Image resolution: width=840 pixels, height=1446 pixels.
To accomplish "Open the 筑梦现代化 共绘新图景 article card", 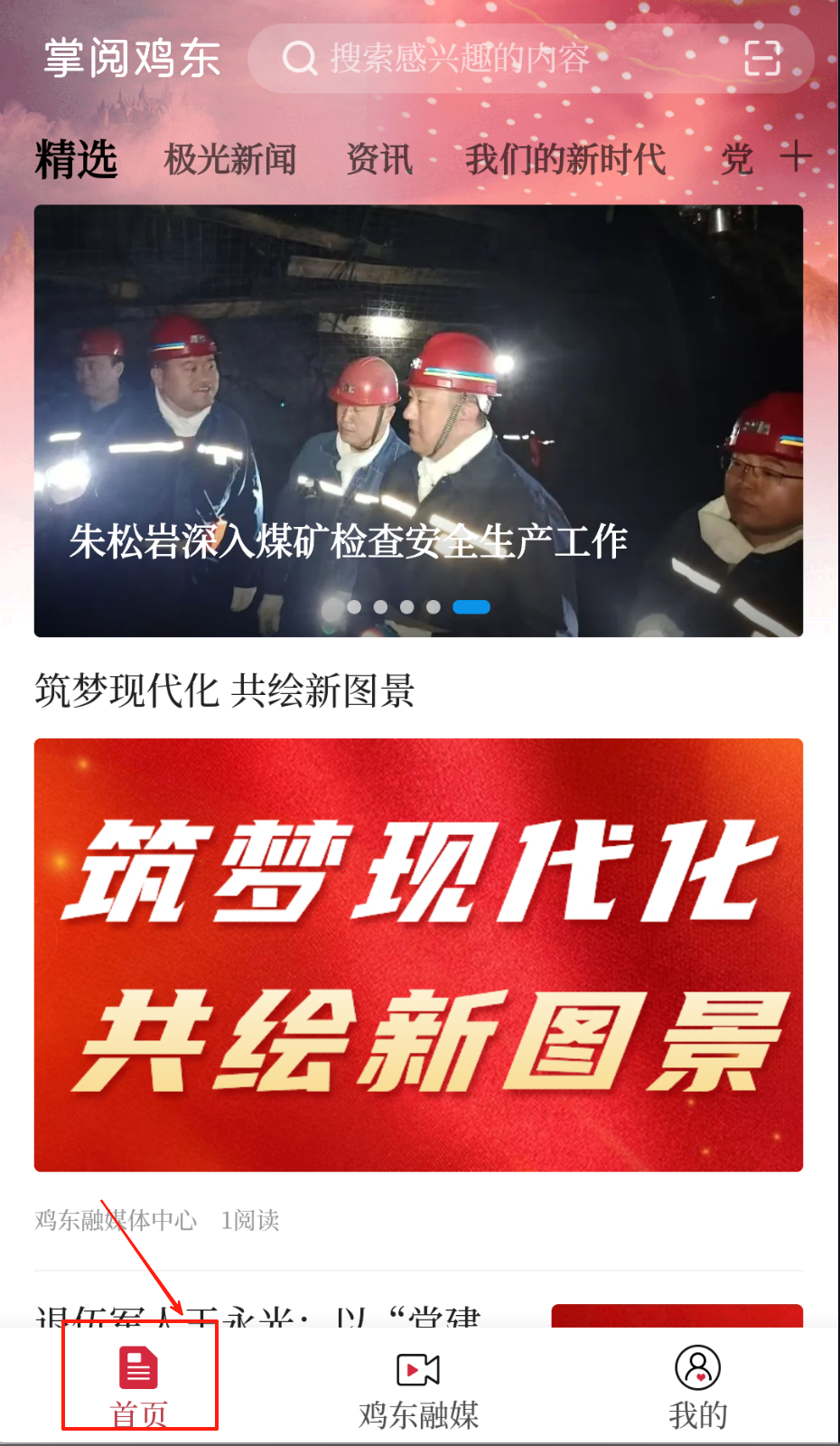I will (418, 953).
